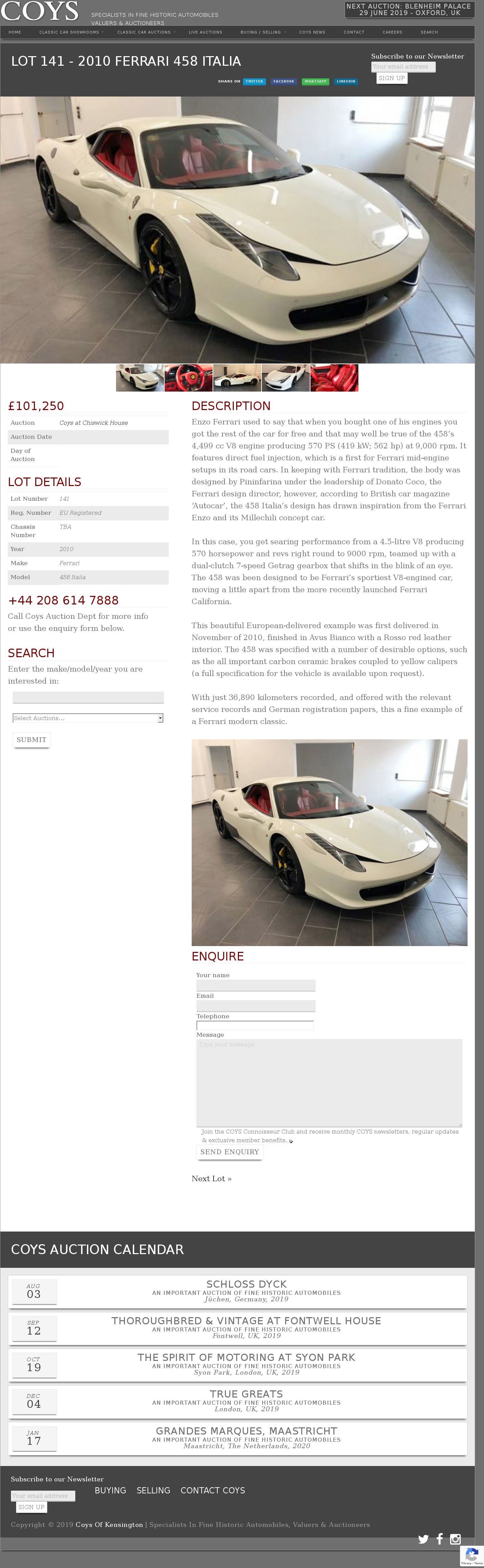Sign up for newsletter in header
This screenshot has width=484, height=1568.
pyautogui.click(x=392, y=78)
